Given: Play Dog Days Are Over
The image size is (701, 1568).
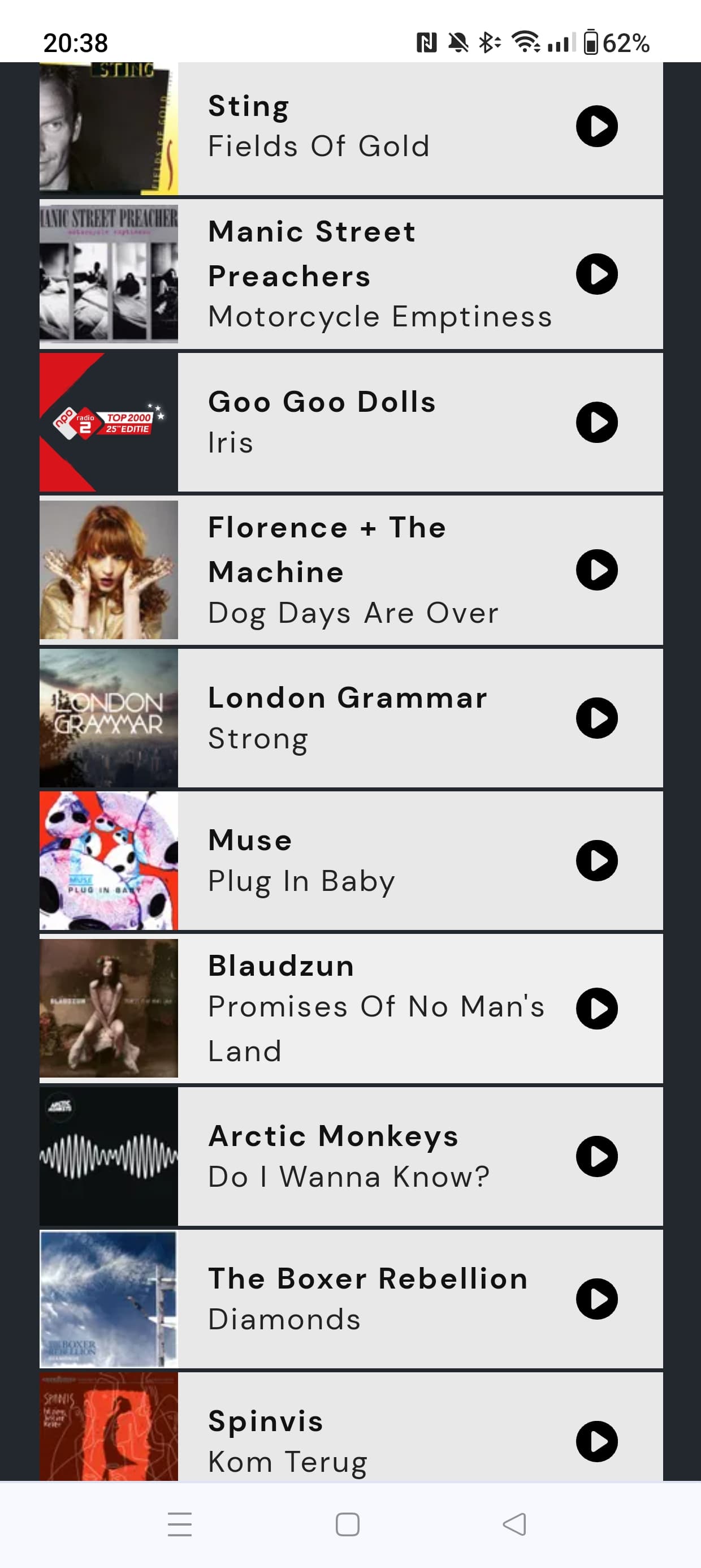Looking at the screenshot, I should click(596, 570).
